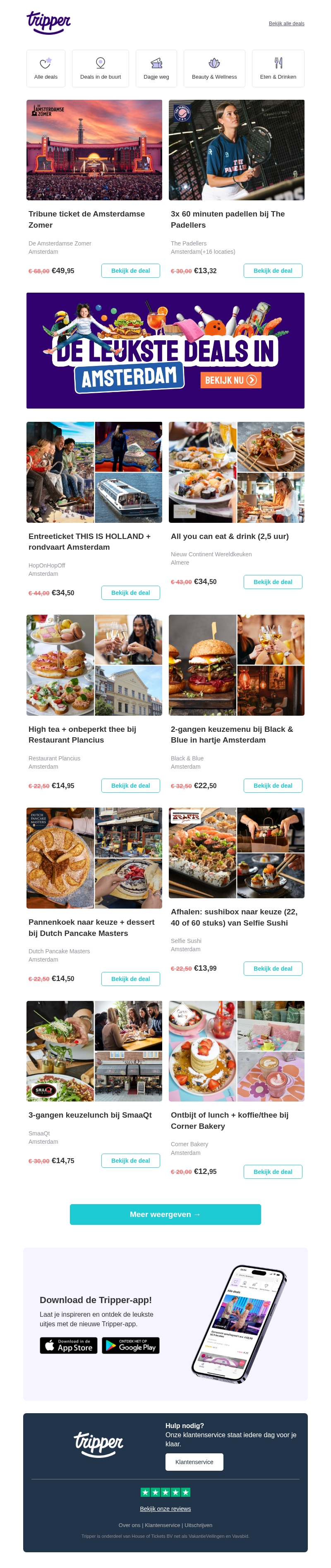Download the app from the App Store
331x1568 pixels.
69,1345
